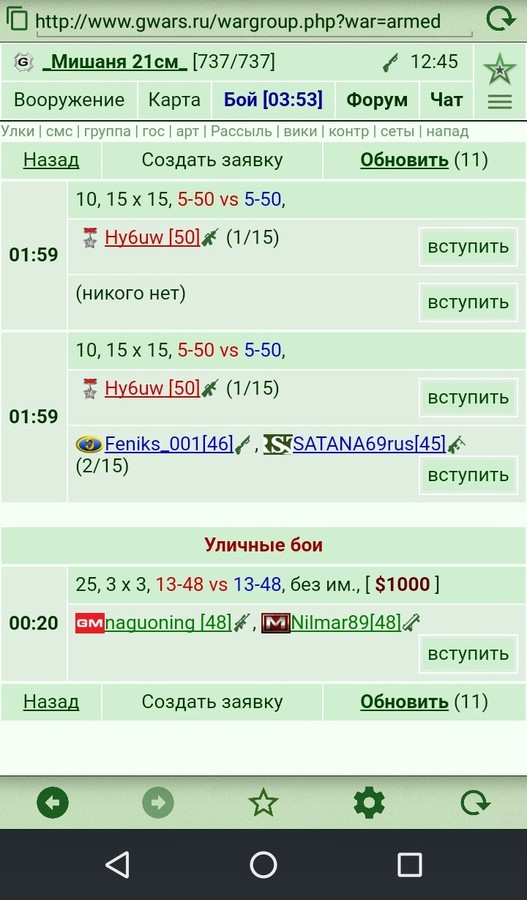The height and width of the screenshot is (900, 527).
Task: Reload page using the top address bar icon
Action: tap(501, 19)
